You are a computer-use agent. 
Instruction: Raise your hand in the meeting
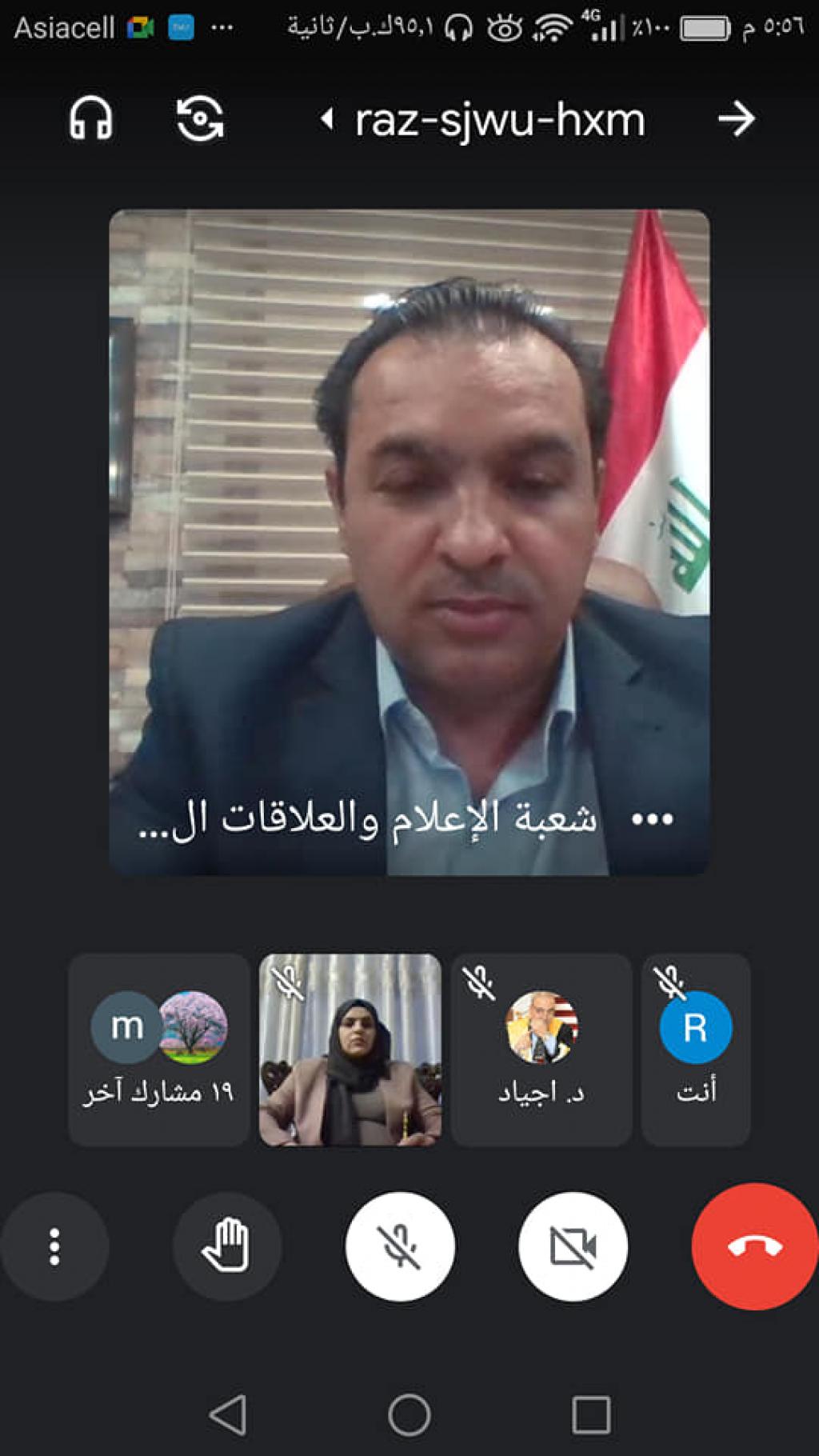[227, 1246]
